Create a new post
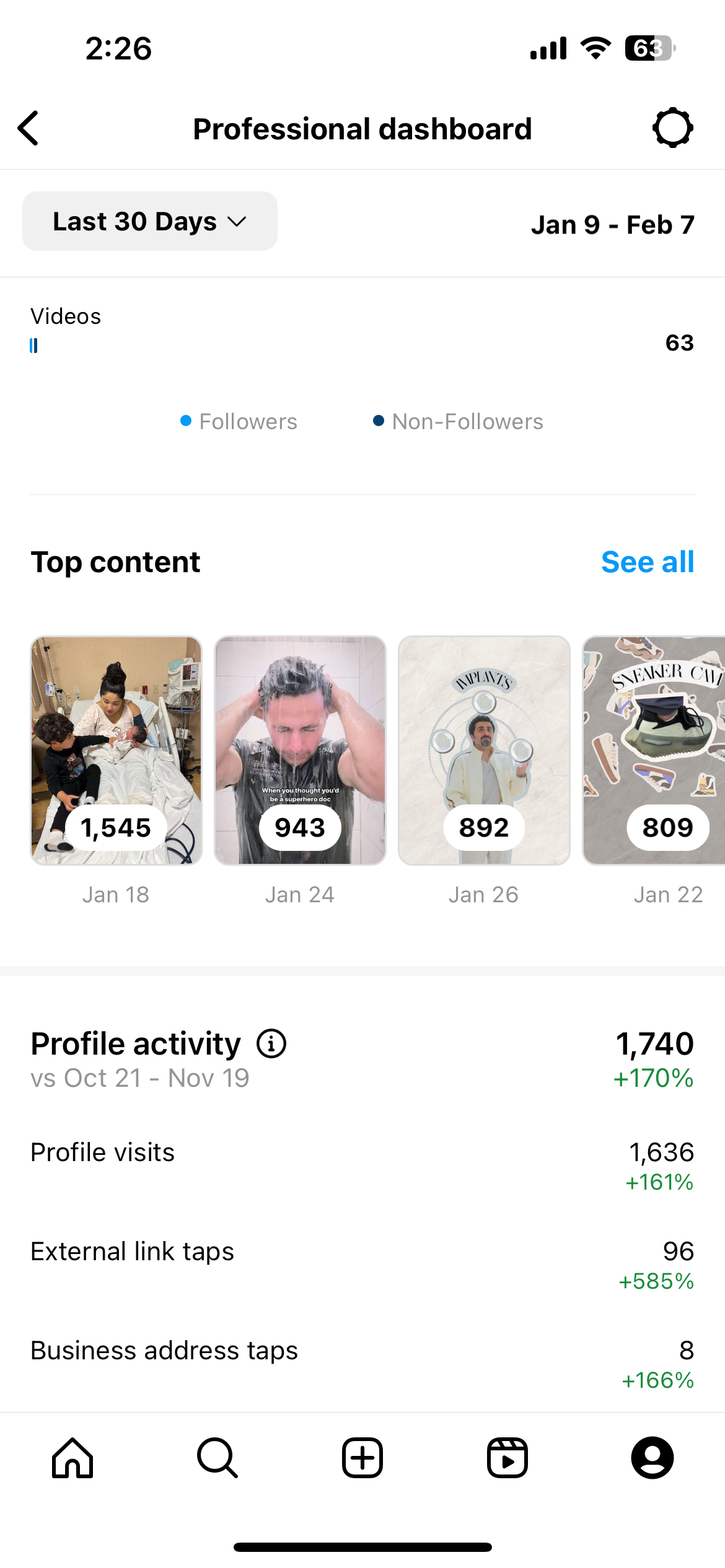The height and width of the screenshot is (1568, 725). click(x=362, y=1458)
